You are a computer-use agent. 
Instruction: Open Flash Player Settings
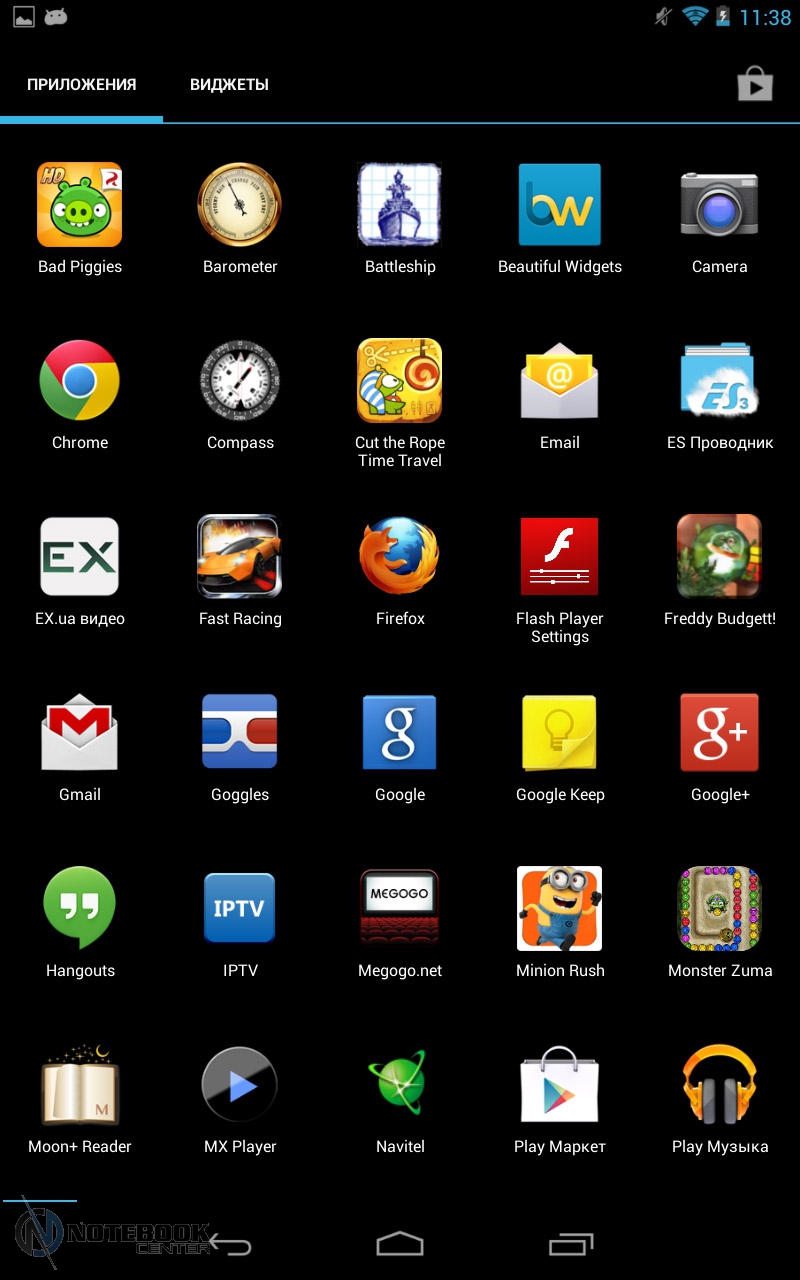[x=560, y=557]
